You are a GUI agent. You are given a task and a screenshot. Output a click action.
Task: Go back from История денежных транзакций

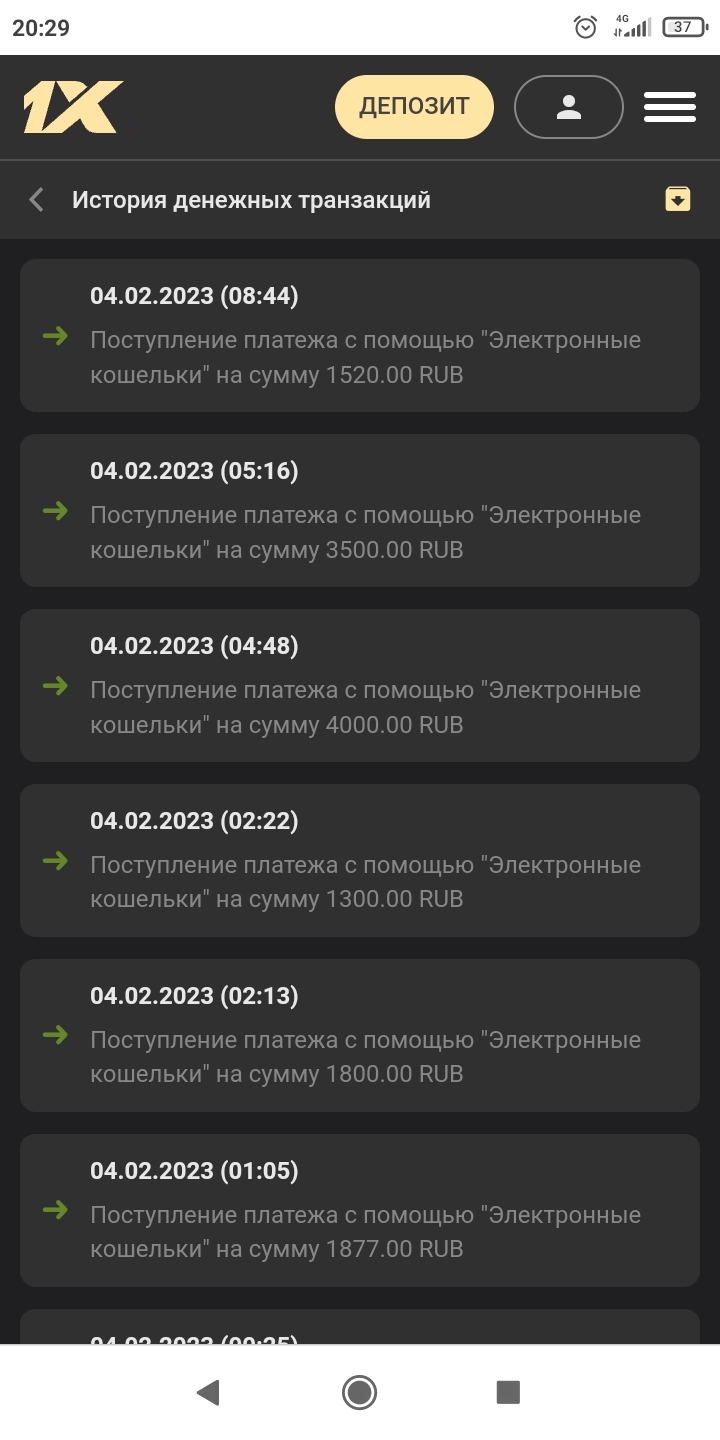click(x=37, y=200)
